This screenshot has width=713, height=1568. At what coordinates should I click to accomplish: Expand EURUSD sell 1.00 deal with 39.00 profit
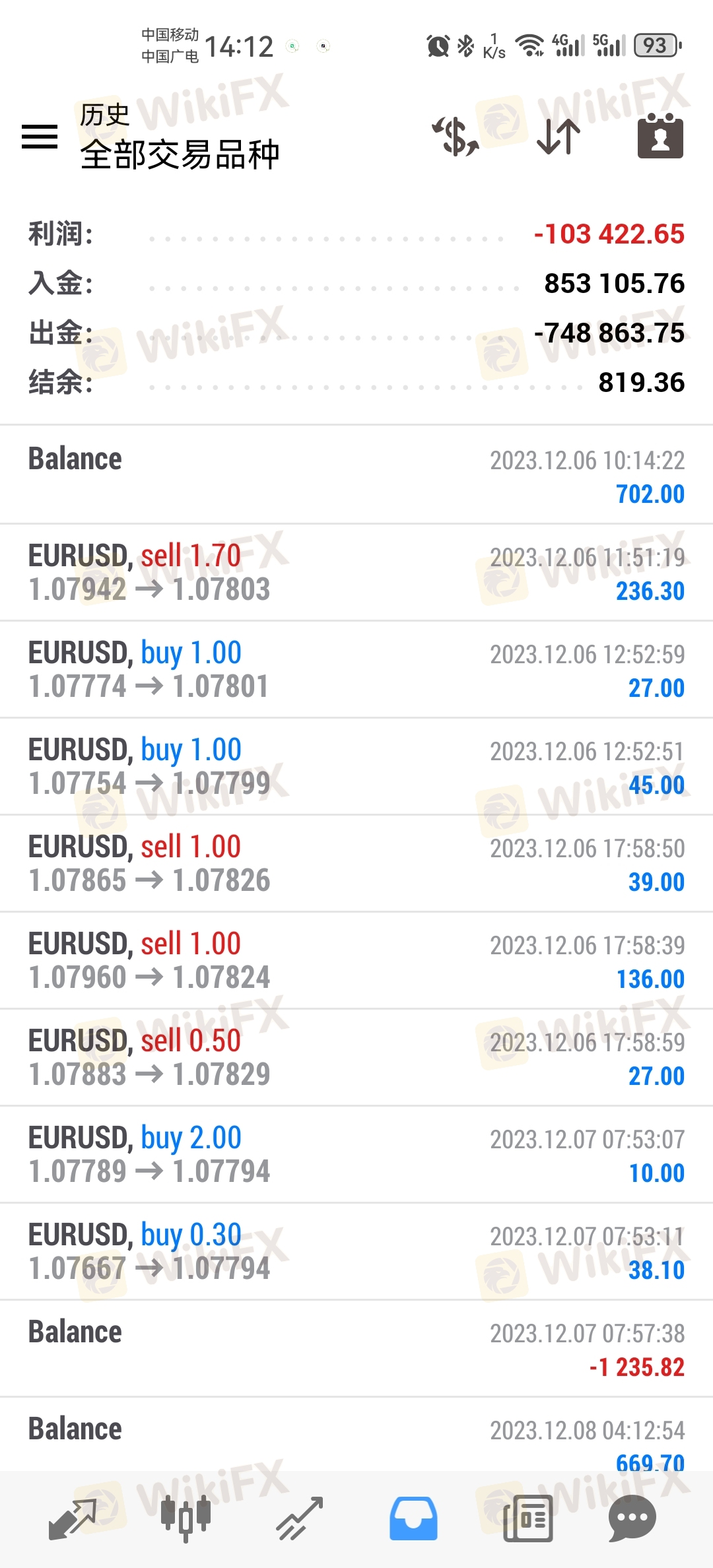click(x=356, y=864)
